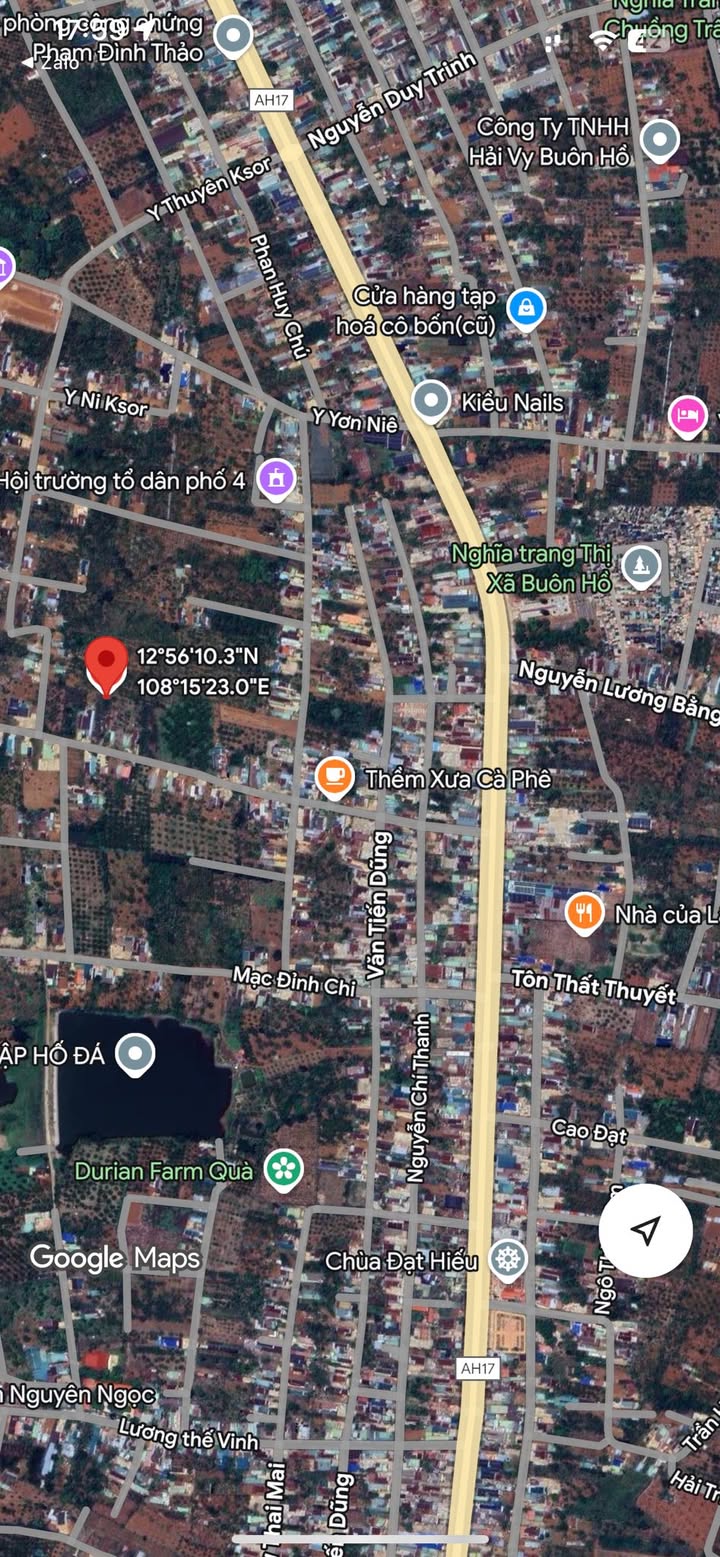Viewport: 720px width, 1557px height.
Task: Tap the red dropped pin at 12°56'10.3"N
Action: tap(106, 666)
